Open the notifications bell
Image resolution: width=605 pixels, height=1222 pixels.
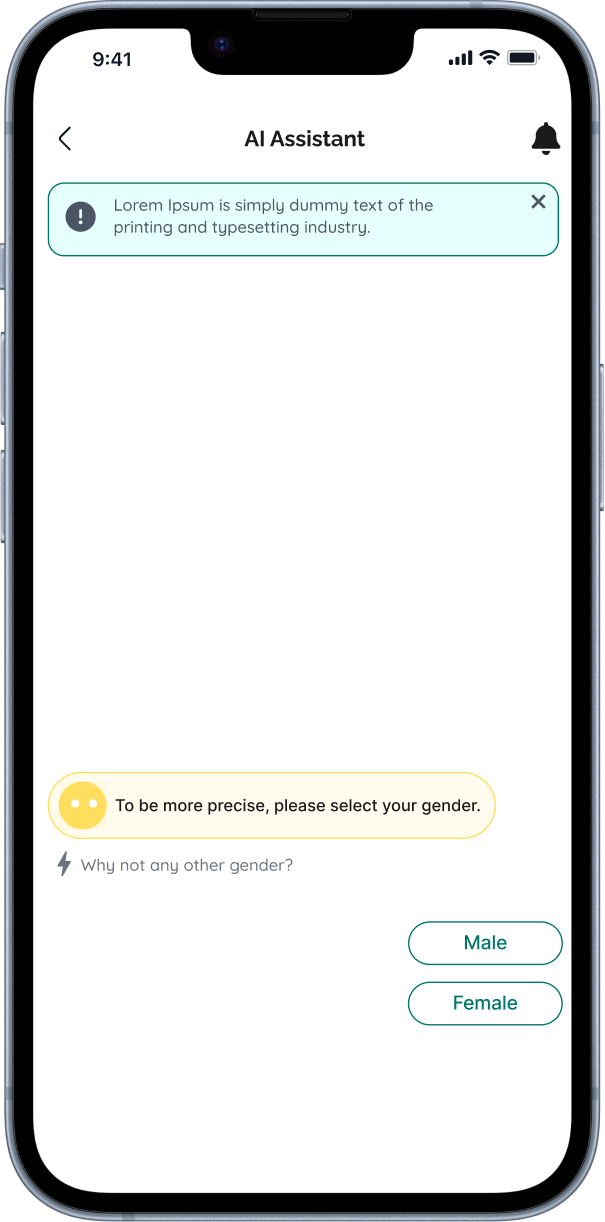coord(545,139)
